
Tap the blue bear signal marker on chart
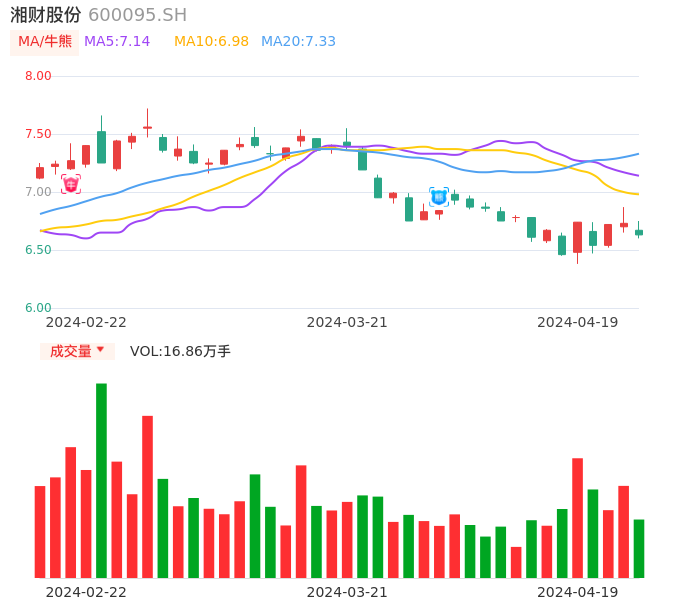pyautogui.click(x=439, y=197)
